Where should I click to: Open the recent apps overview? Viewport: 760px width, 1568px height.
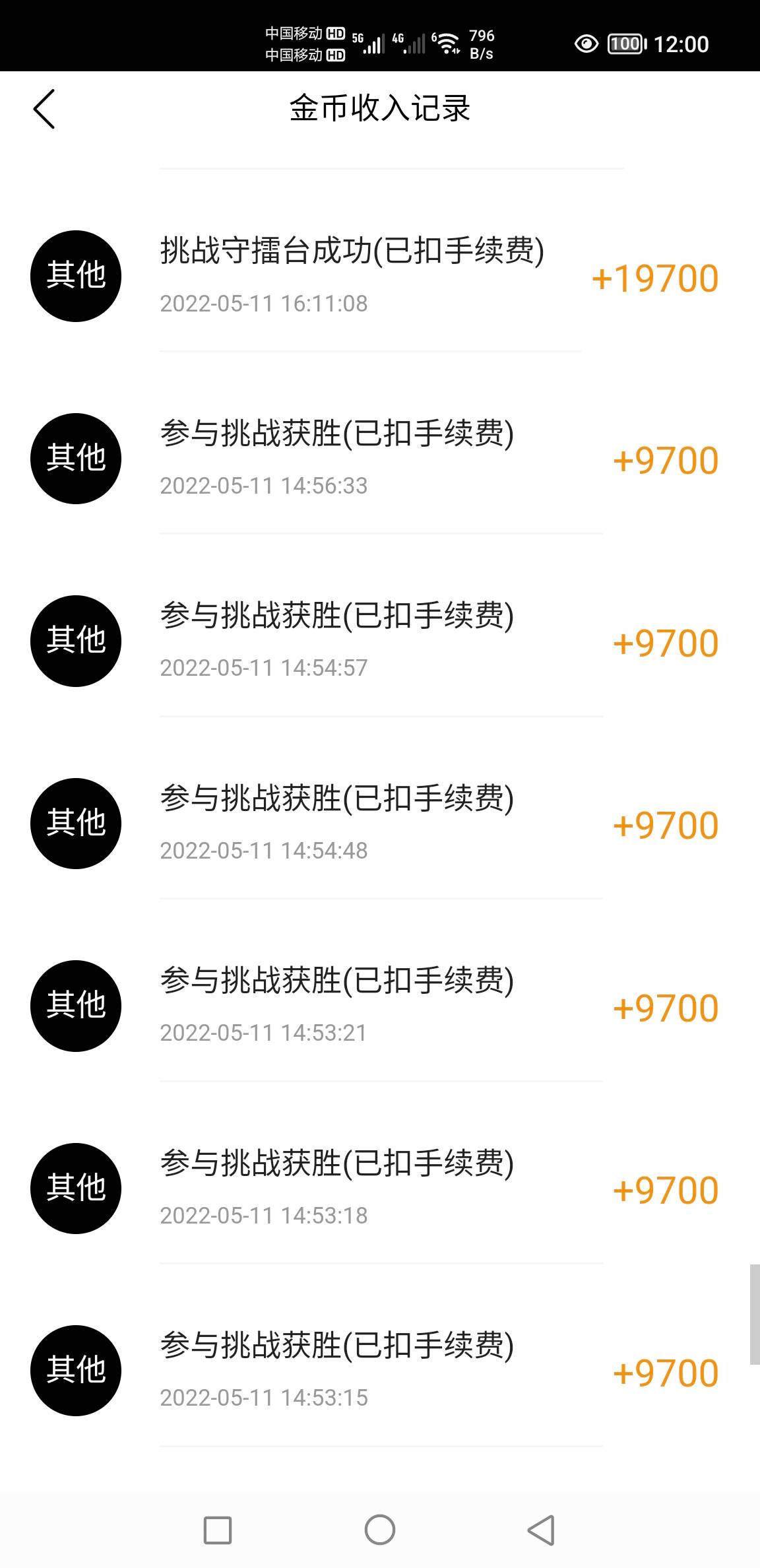[x=218, y=1530]
